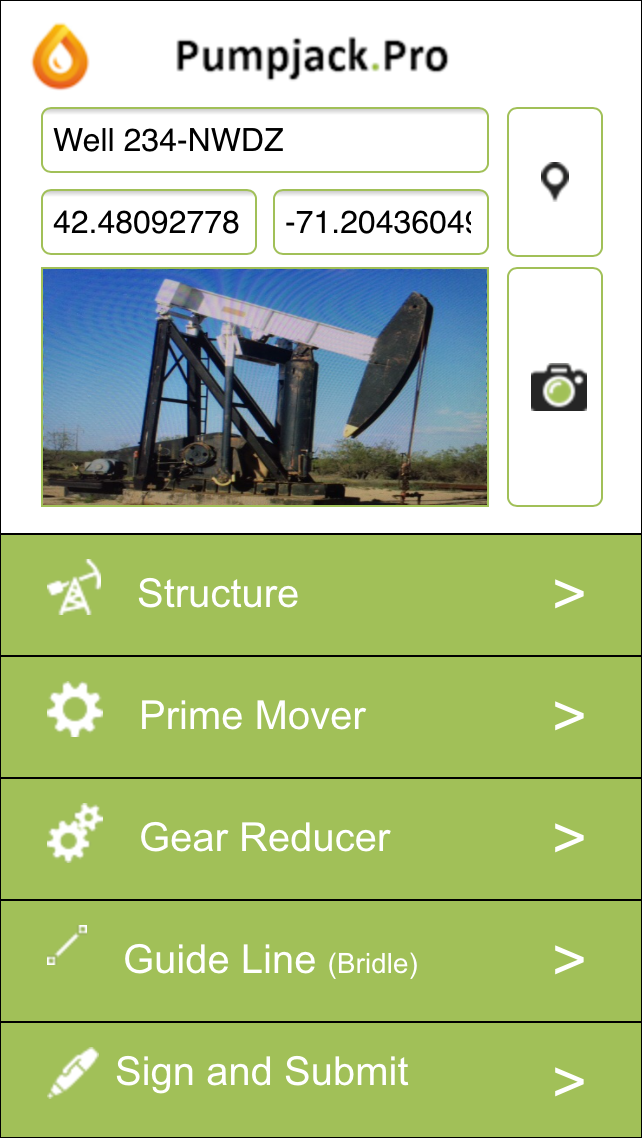Open the camera to take a photo
This screenshot has height=1138, width=642.
point(555,387)
